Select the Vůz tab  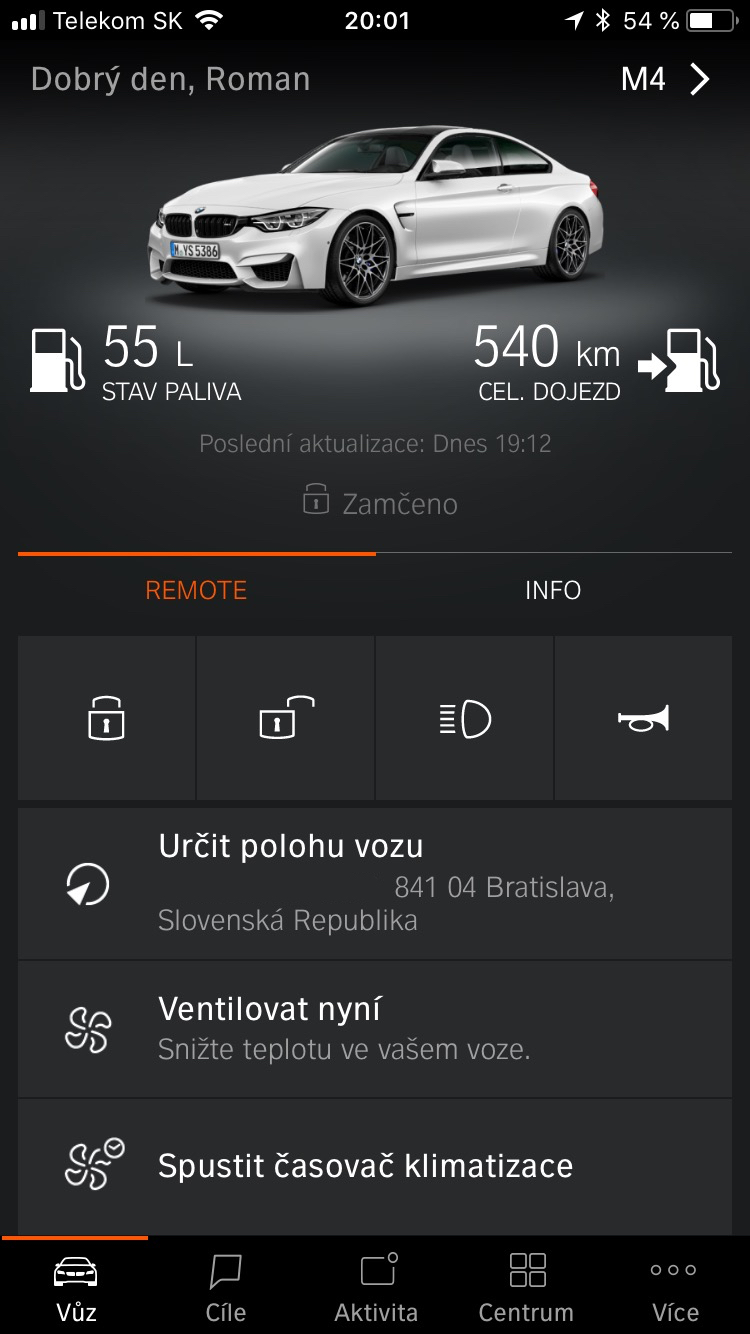[x=76, y=1287]
